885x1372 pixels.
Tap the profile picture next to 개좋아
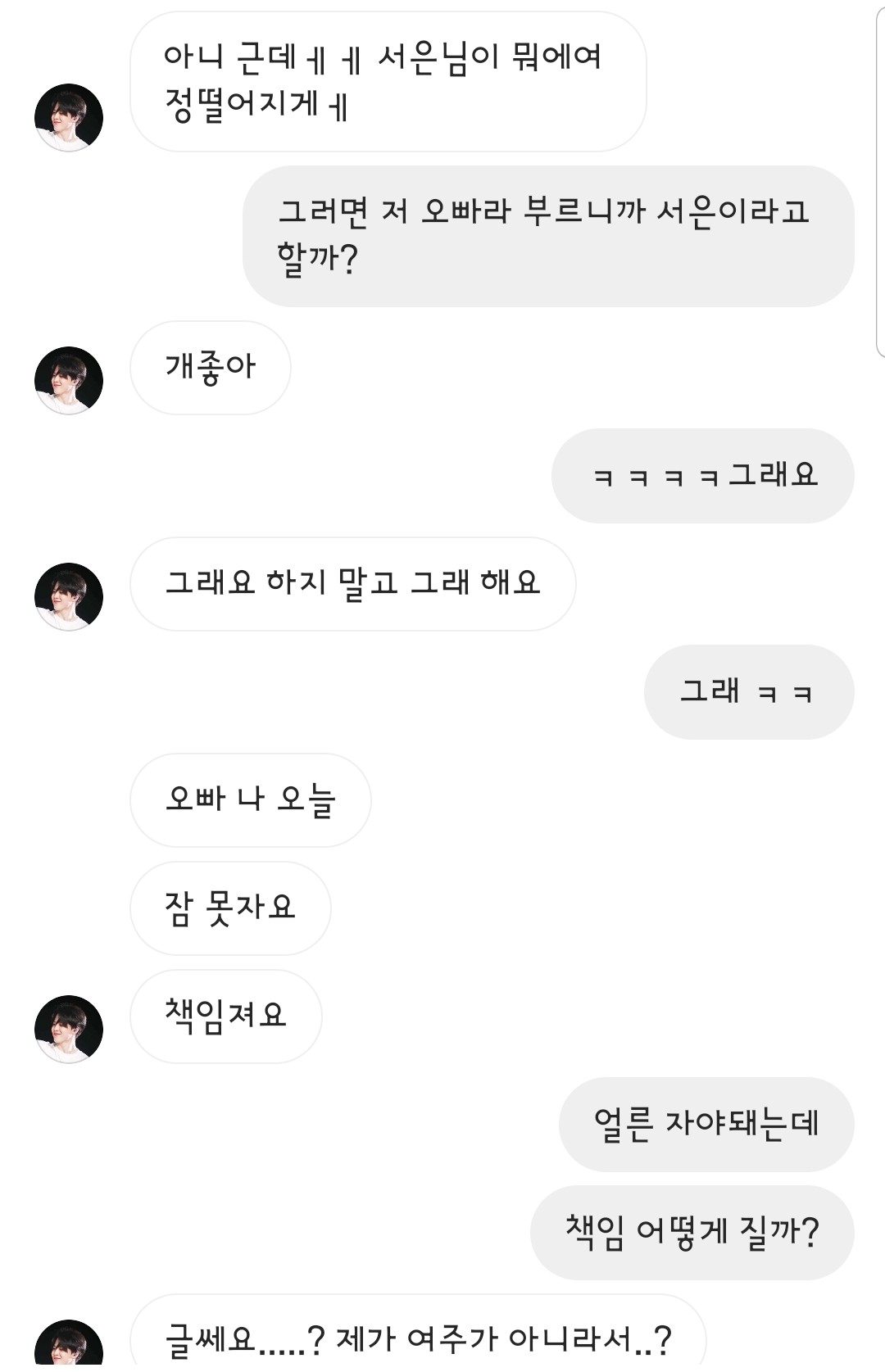tap(69, 381)
